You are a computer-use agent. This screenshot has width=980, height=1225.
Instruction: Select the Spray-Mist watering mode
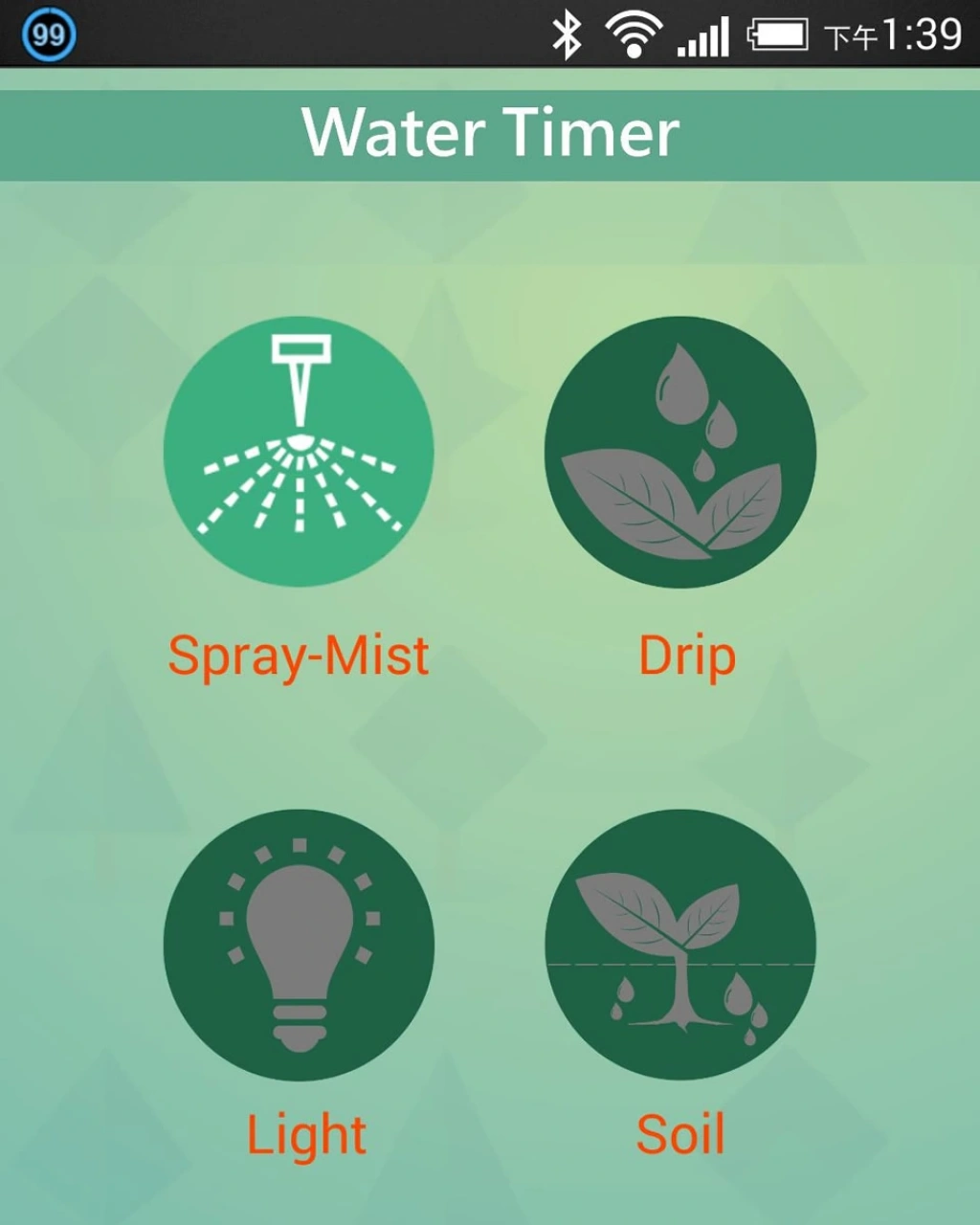pyautogui.click(x=299, y=452)
